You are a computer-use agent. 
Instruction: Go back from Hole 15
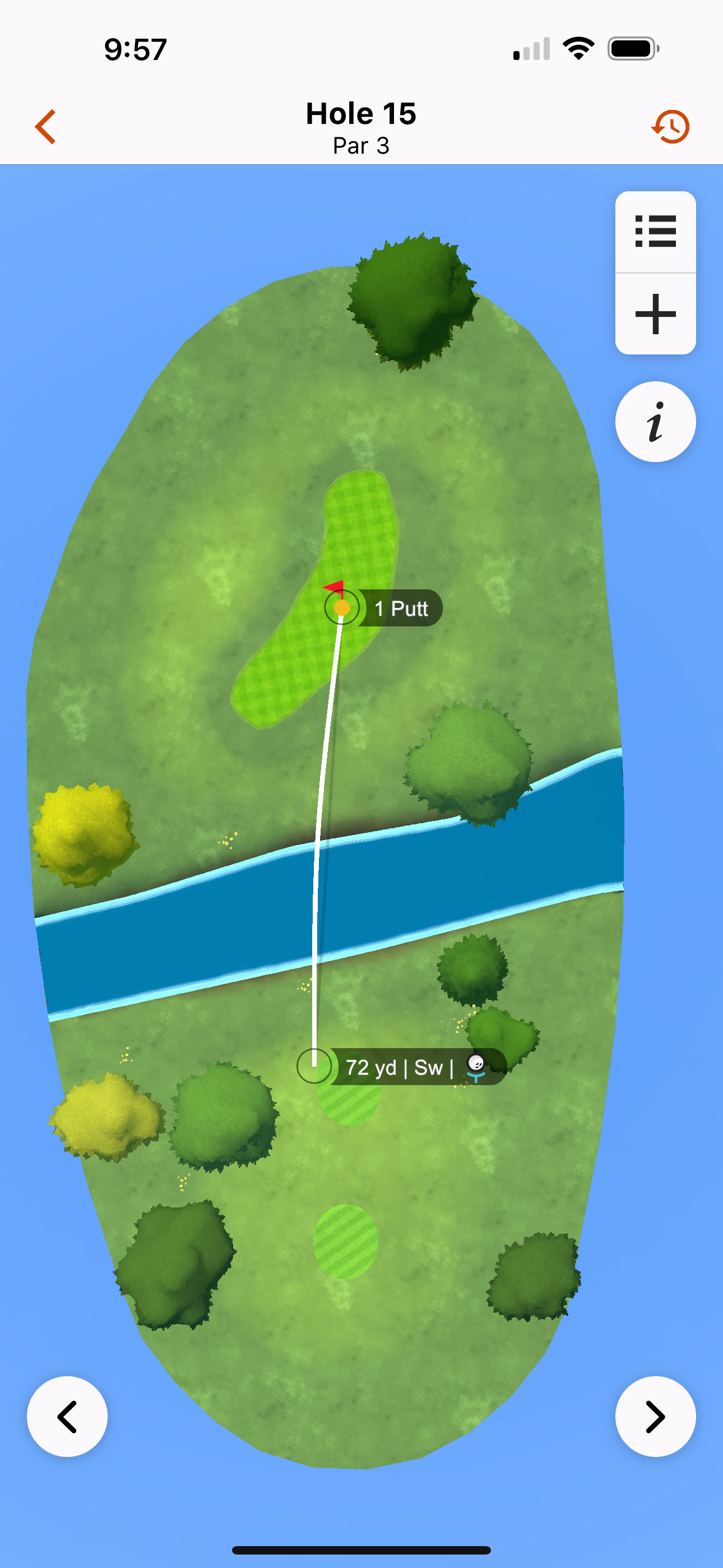coord(47,127)
